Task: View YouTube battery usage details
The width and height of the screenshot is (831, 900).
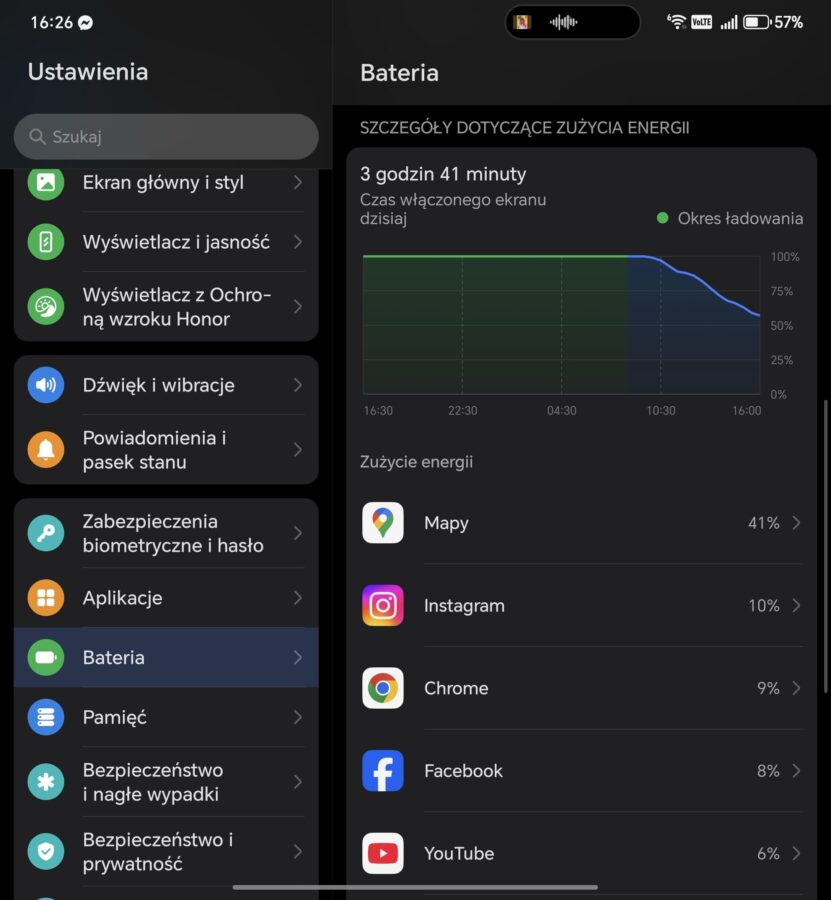Action: [x=582, y=853]
